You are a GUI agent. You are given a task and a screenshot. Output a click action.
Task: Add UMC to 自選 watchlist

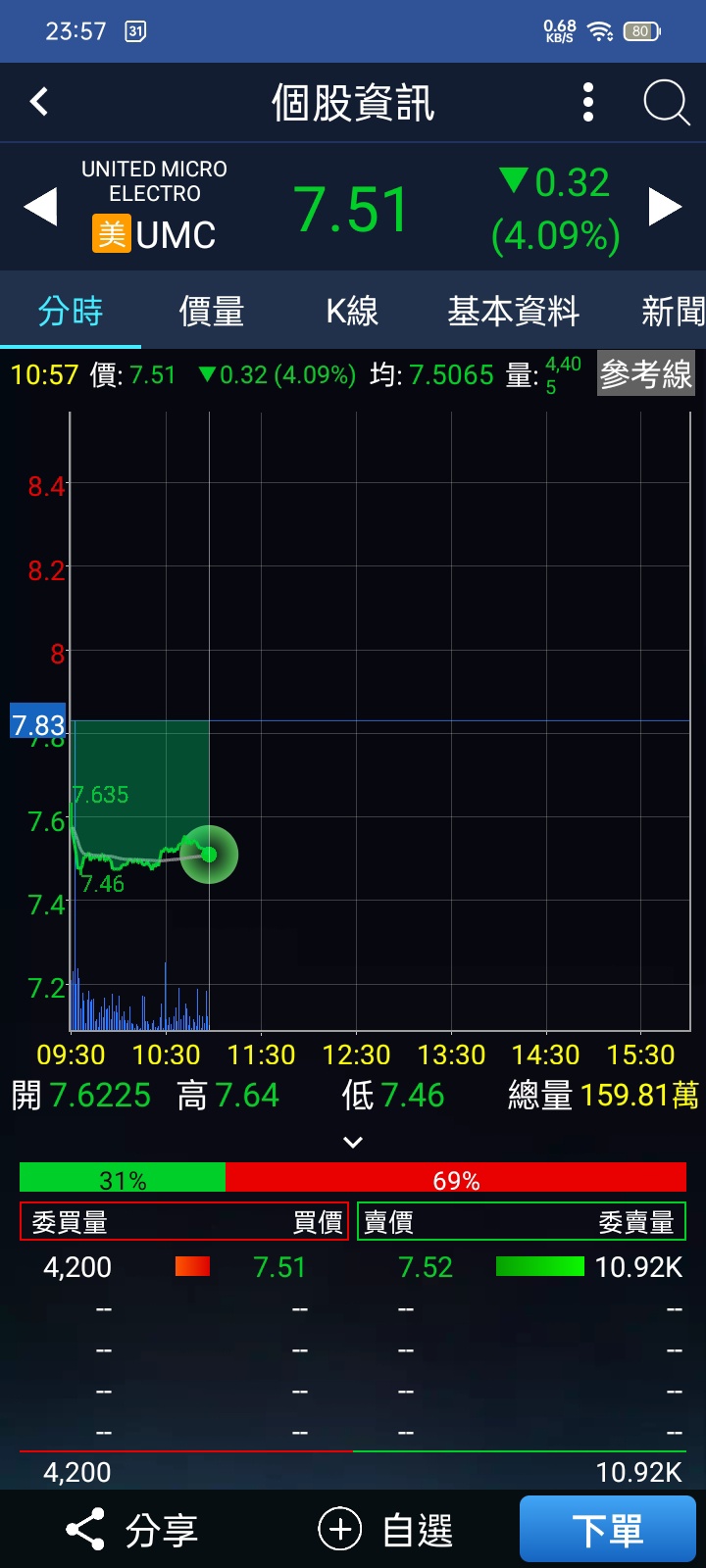coord(386,1530)
